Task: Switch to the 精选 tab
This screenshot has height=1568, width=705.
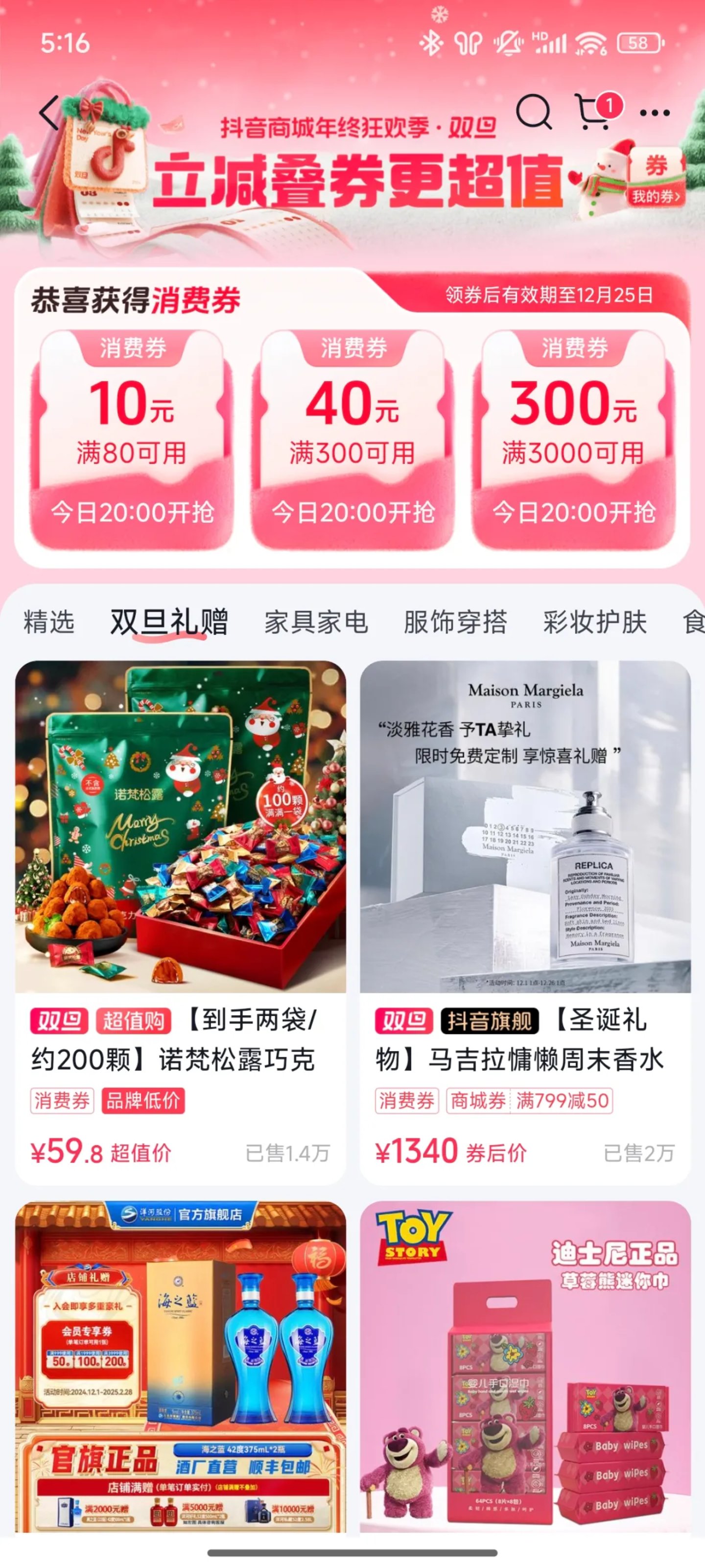Action: pos(48,622)
